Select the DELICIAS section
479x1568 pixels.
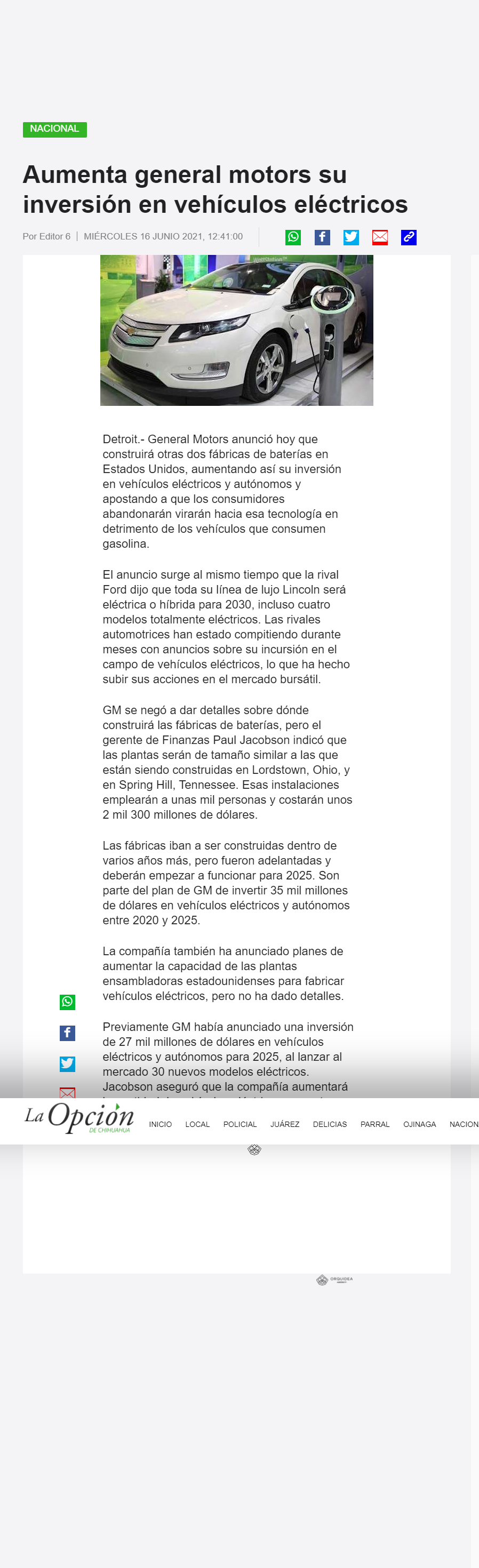coord(330,1124)
